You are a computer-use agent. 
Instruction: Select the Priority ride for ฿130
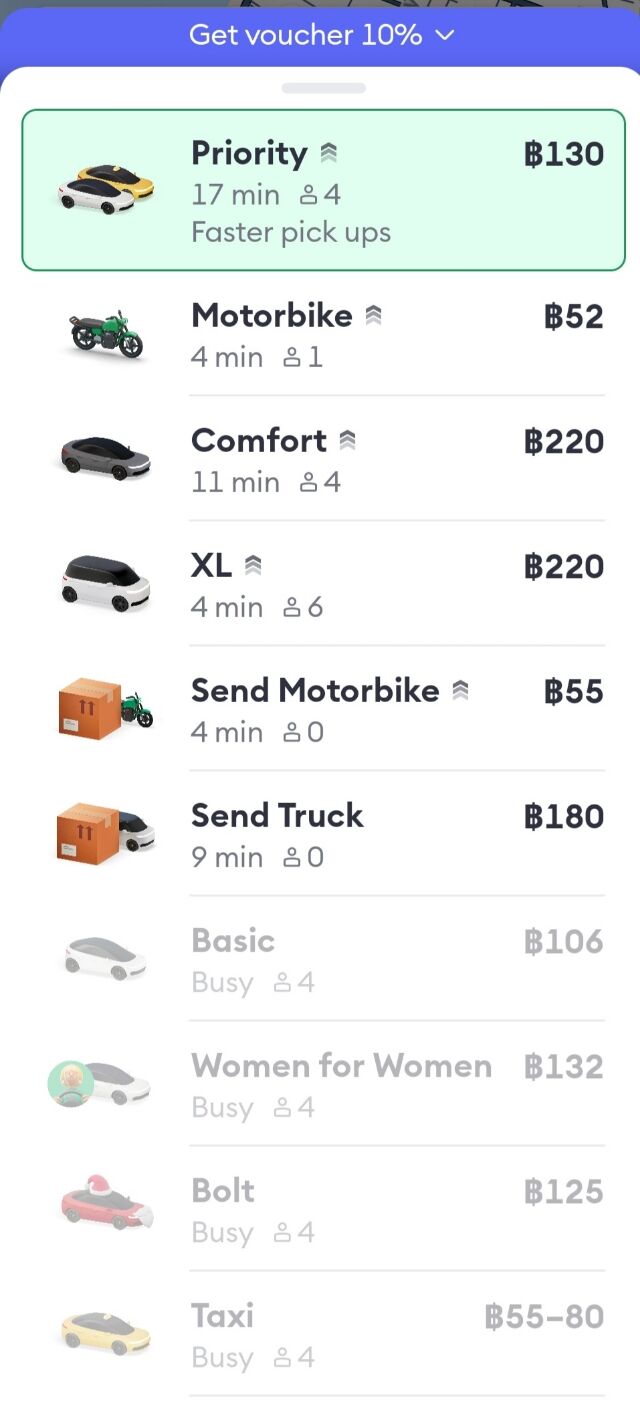[323, 190]
